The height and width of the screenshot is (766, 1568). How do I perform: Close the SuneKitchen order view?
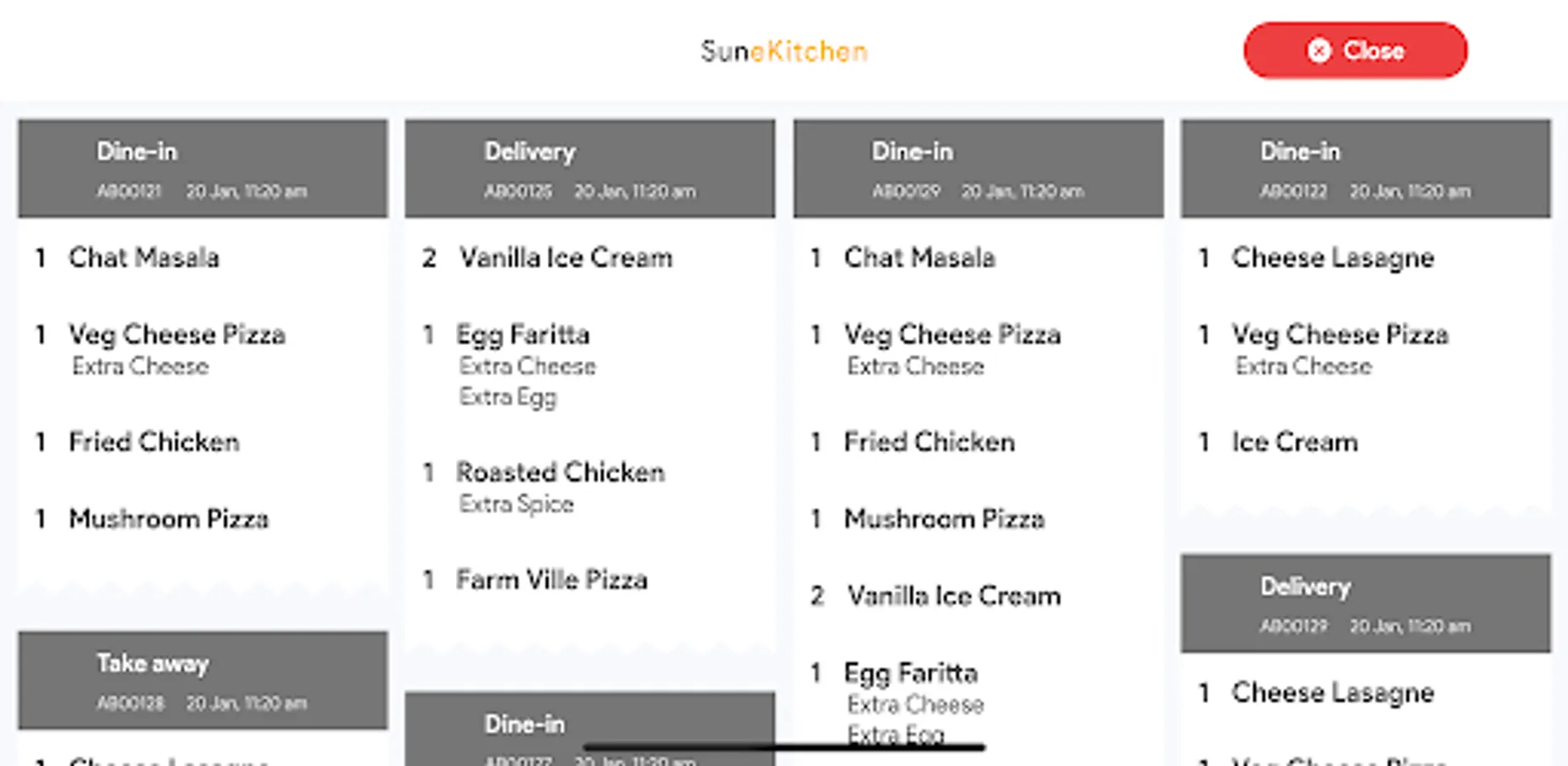point(1354,51)
